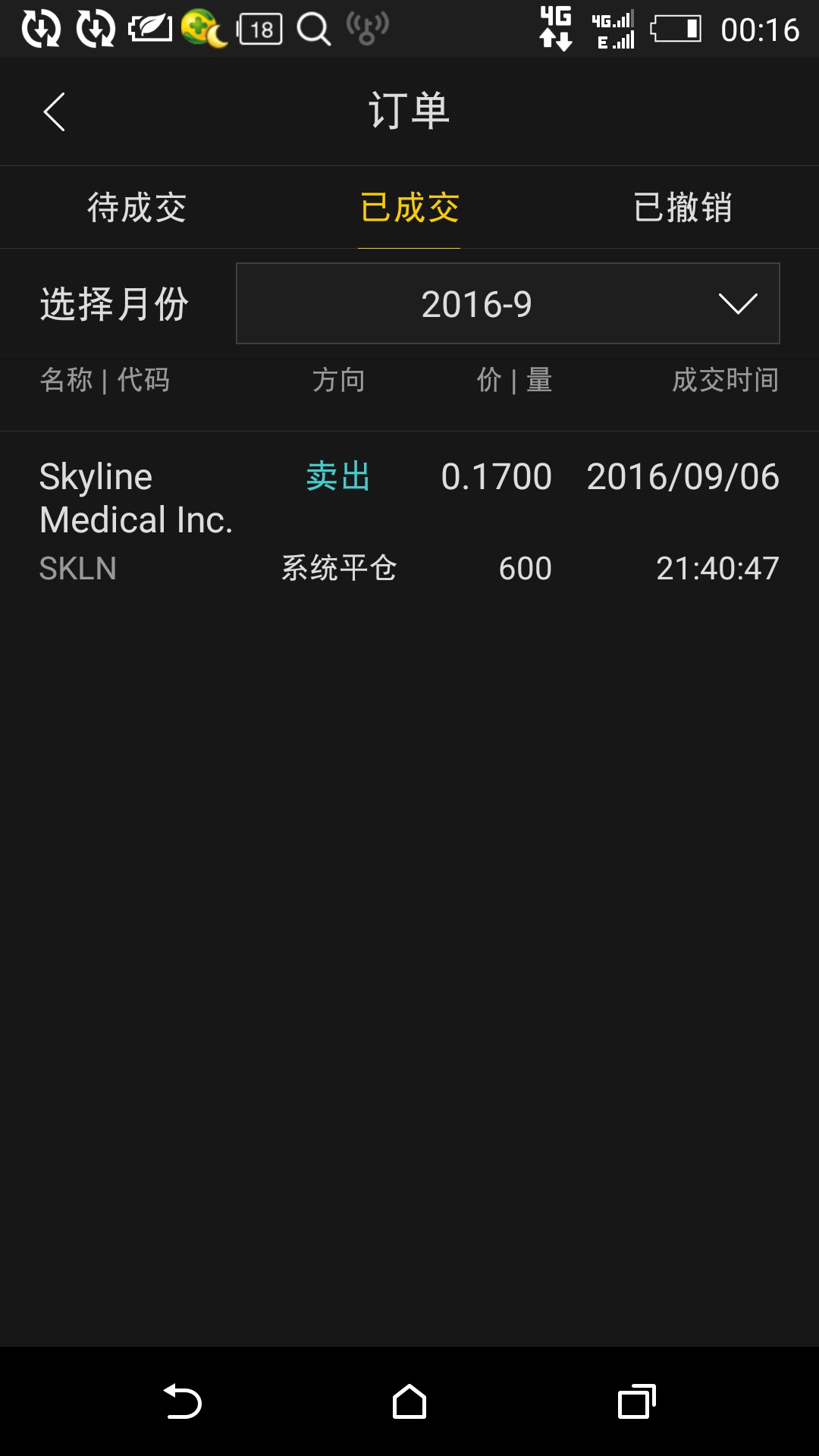The width and height of the screenshot is (819, 1456).
Task: Expand the 2016-9 month dropdown
Action: [x=508, y=303]
